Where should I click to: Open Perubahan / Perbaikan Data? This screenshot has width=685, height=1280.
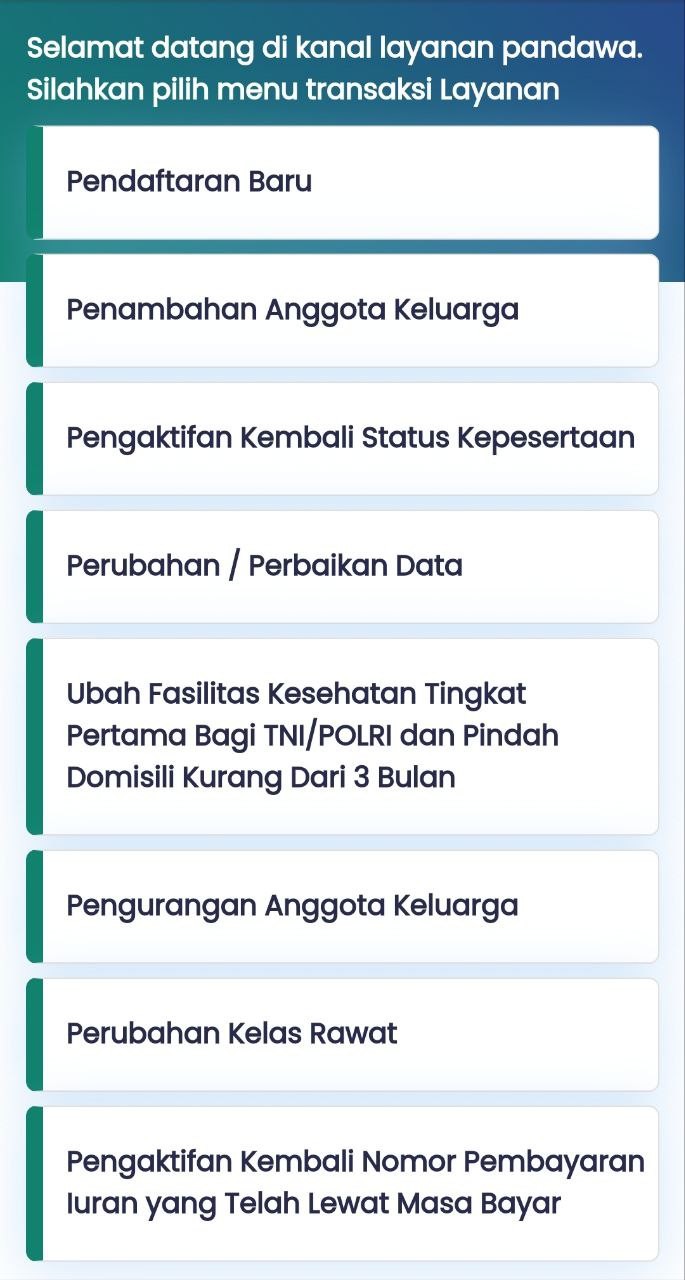[342, 566]
